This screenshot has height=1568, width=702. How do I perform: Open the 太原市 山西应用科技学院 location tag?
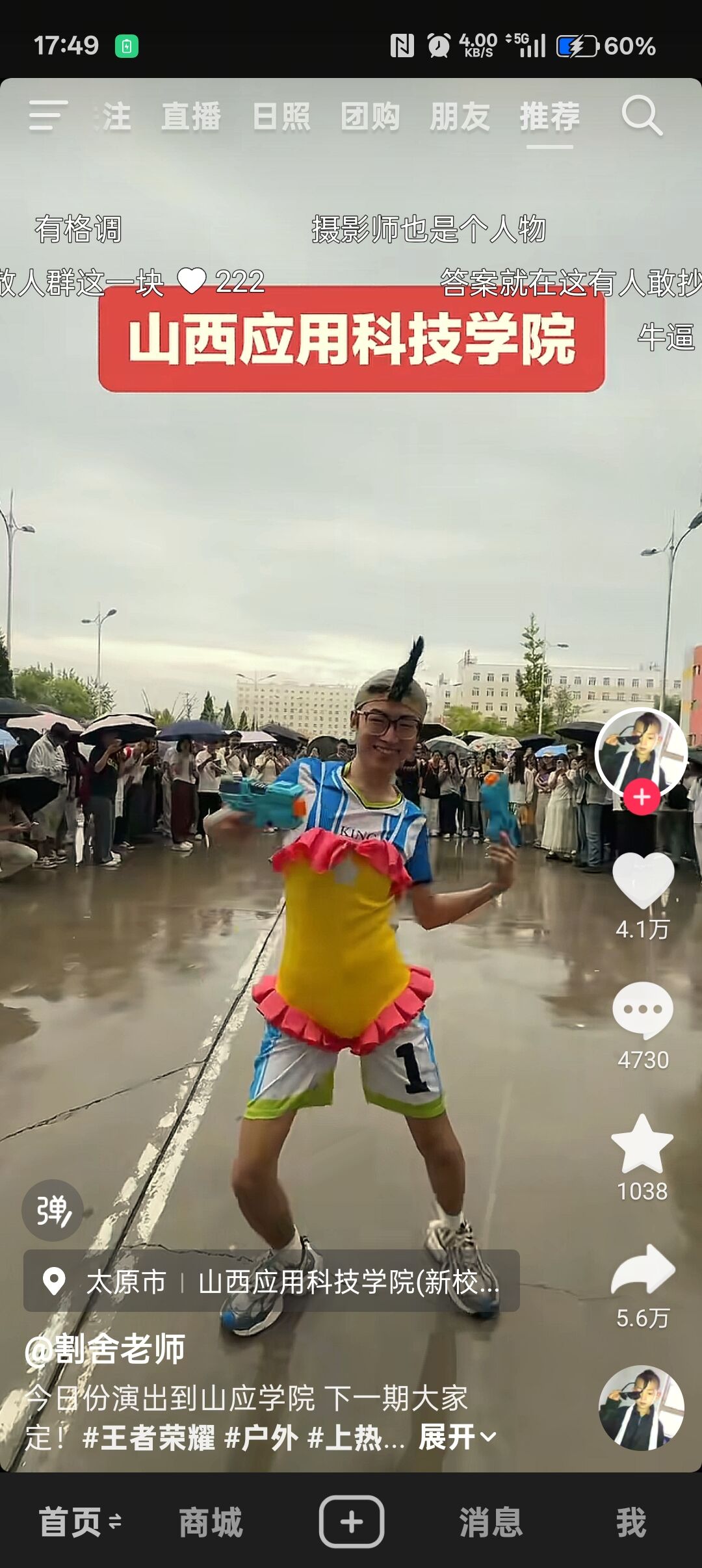click(272, 1282)
